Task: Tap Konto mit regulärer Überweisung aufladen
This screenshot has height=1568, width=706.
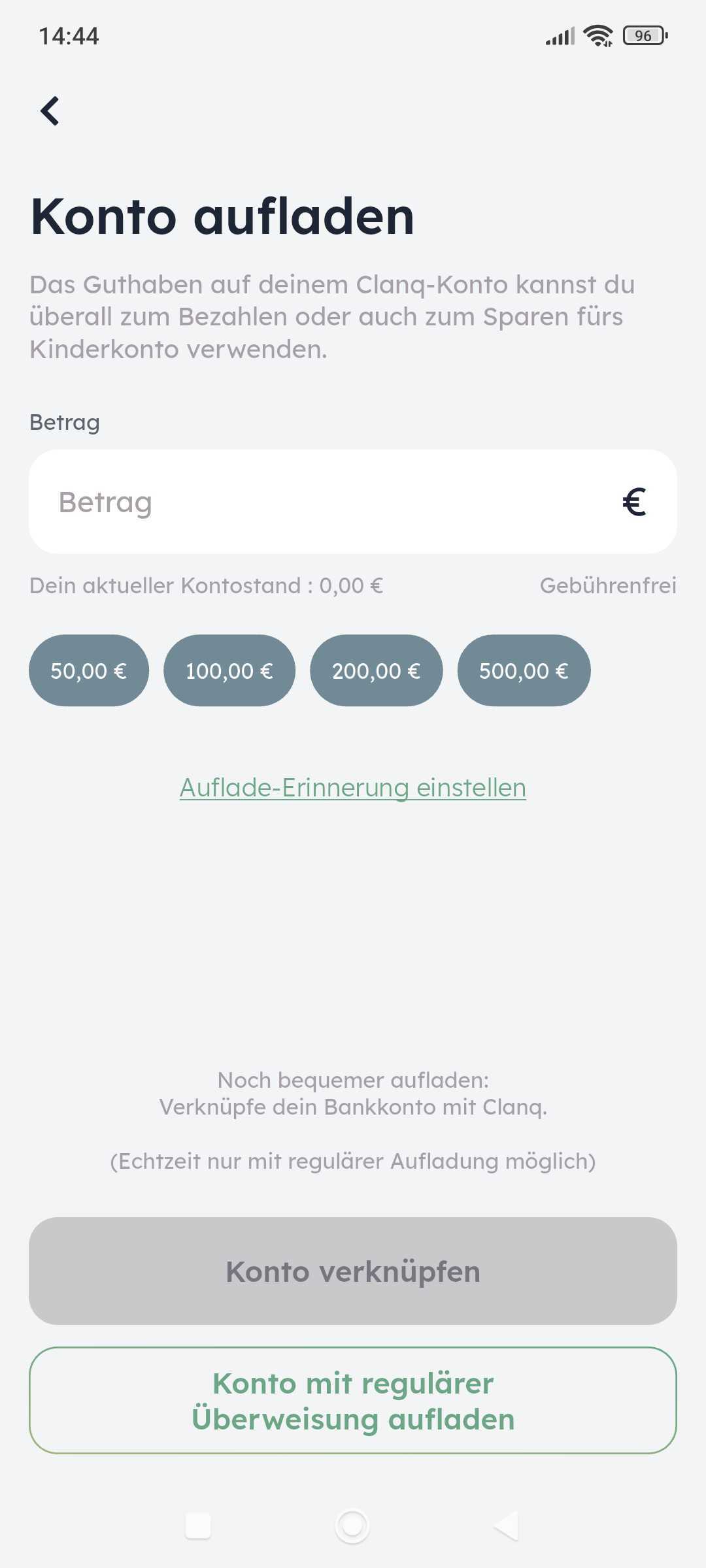Action: (353, 1400)
